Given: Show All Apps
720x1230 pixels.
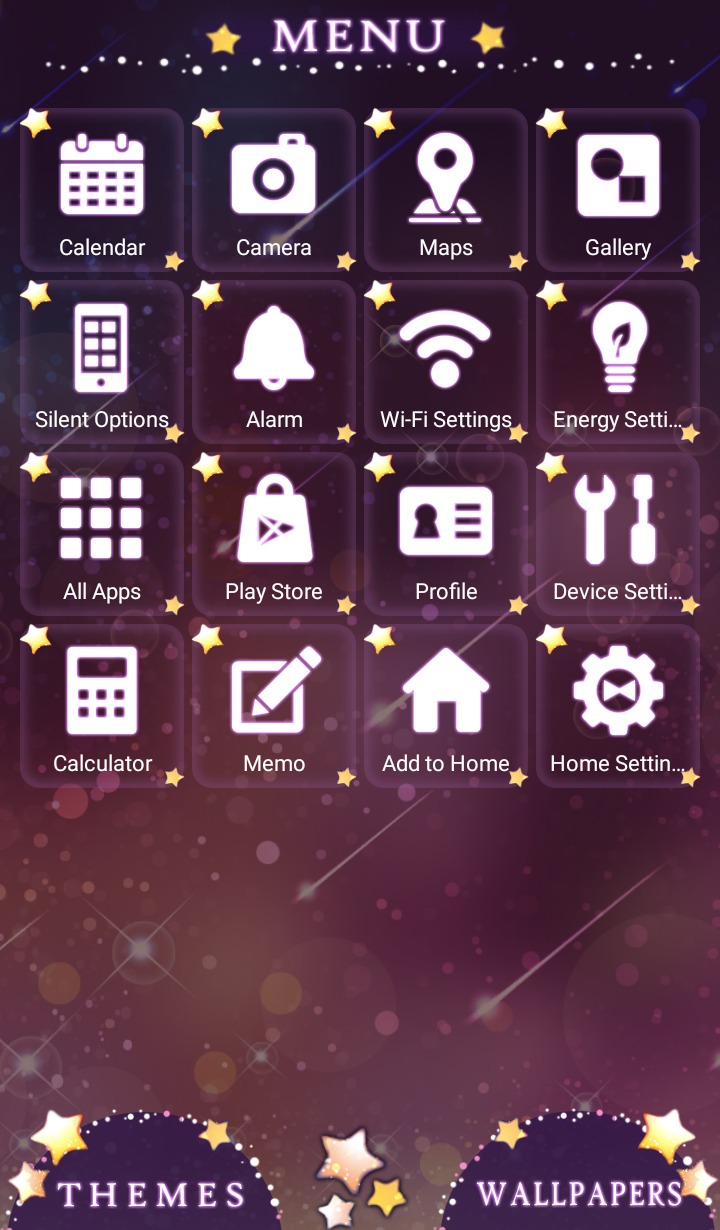Looking at the screenshot, I should tap(102, 535).
